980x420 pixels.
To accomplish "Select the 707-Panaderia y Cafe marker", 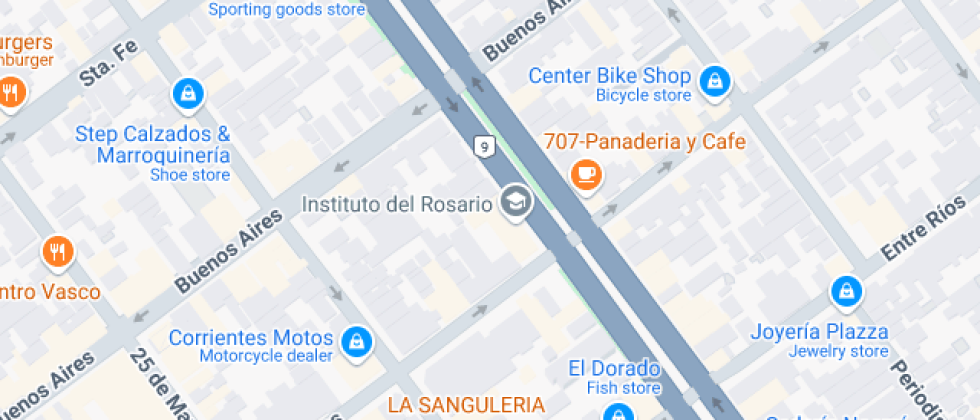I will tap(587, 174).
